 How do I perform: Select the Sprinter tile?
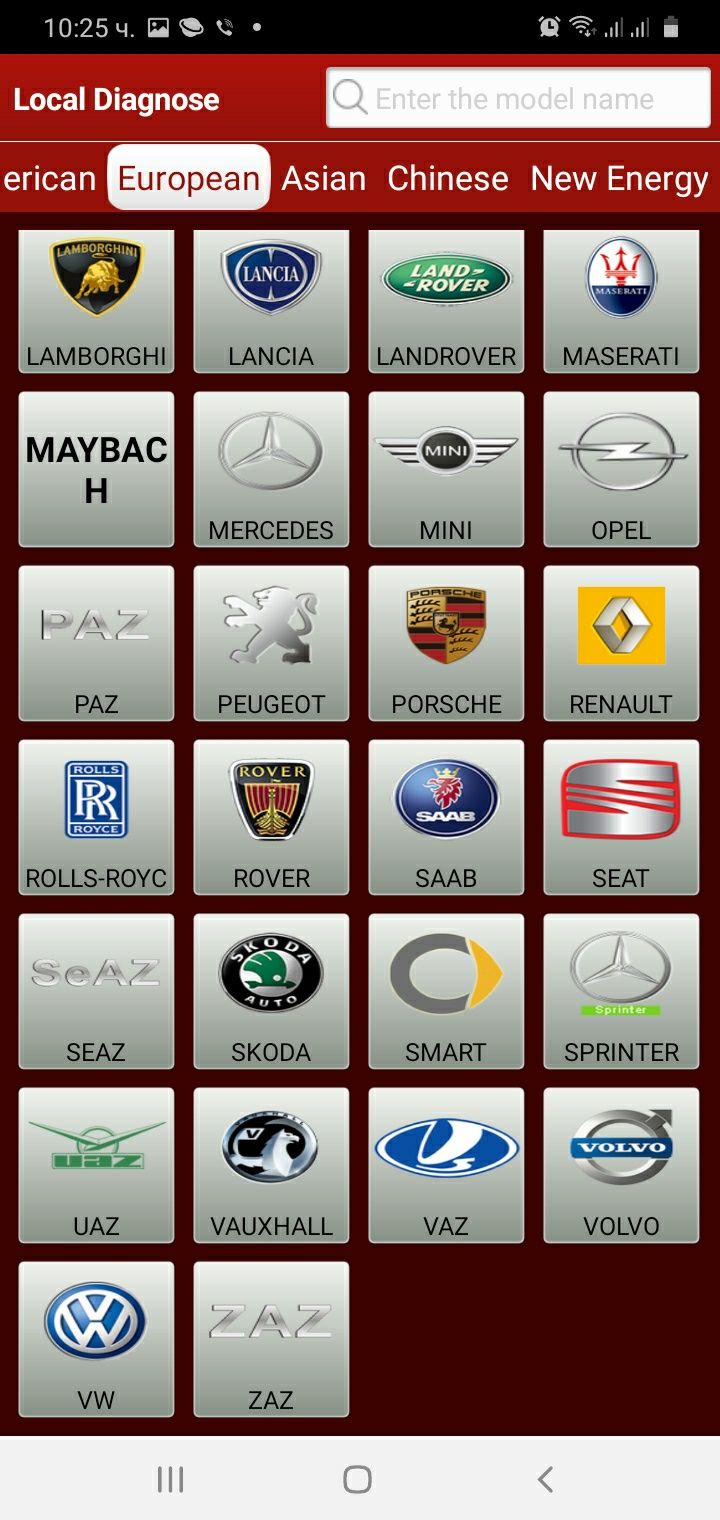click(x=621, y=991)
